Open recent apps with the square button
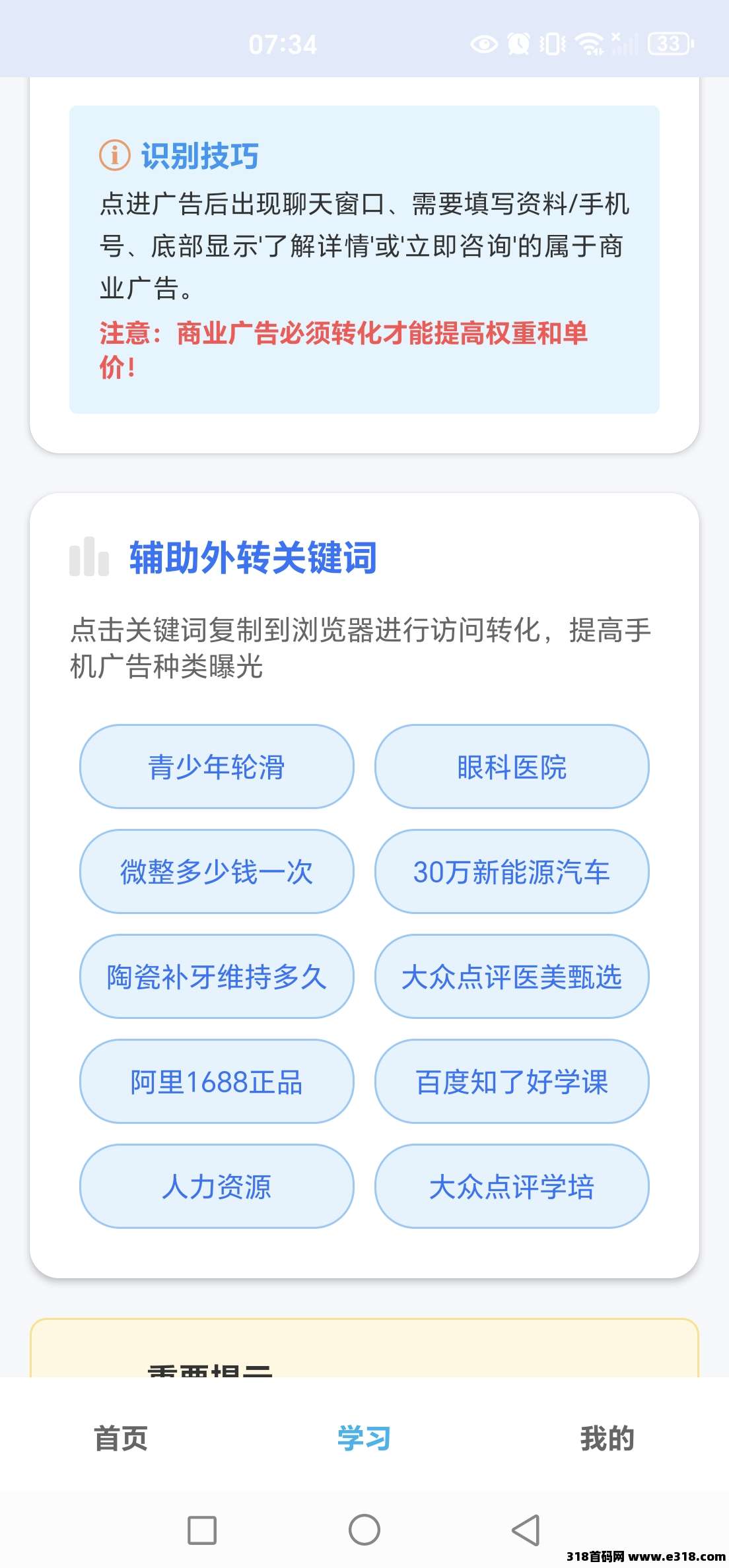The image size is (729, 1568). point(202,1530)
